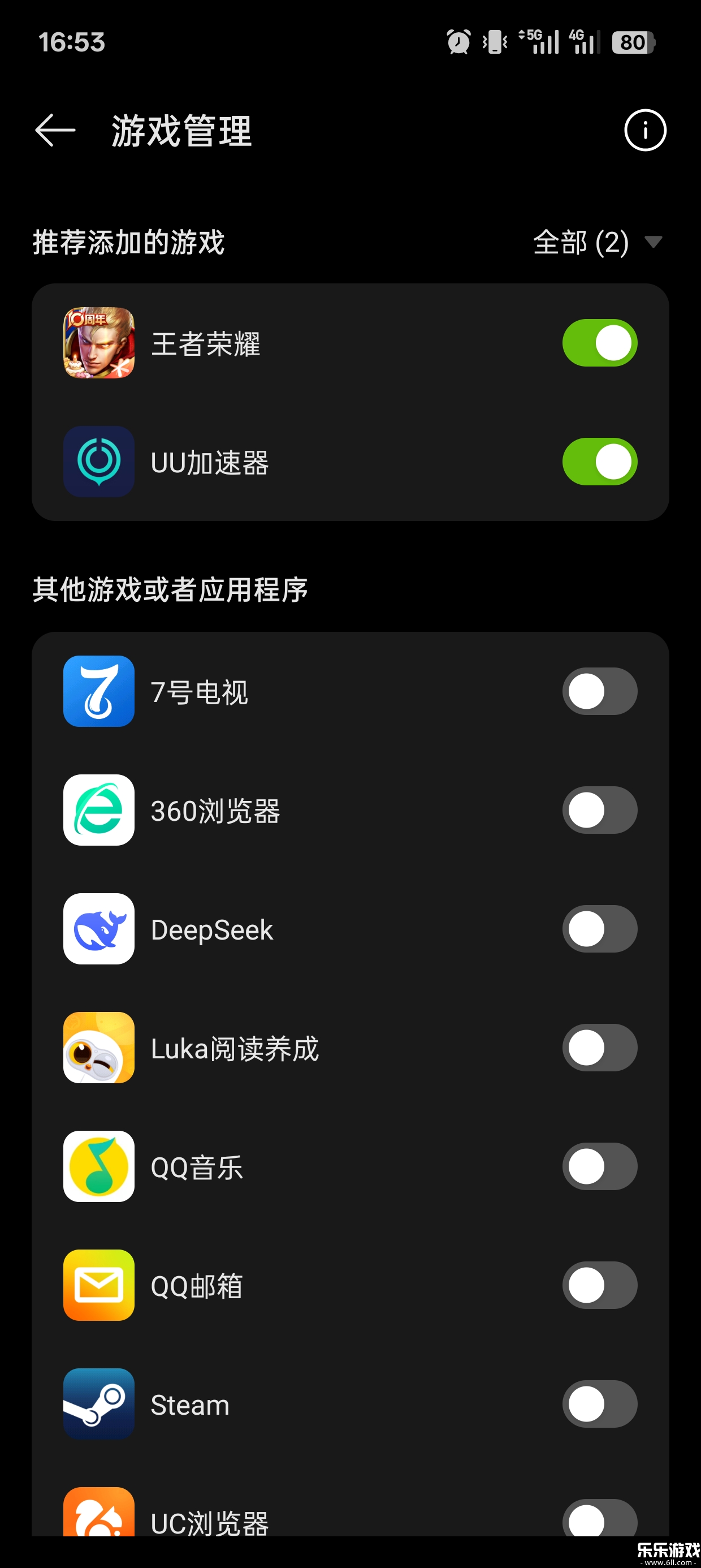The height and width of the screenshot is (1568, 701).
Task: Click the back arrow to return
Action: point(54,130)
